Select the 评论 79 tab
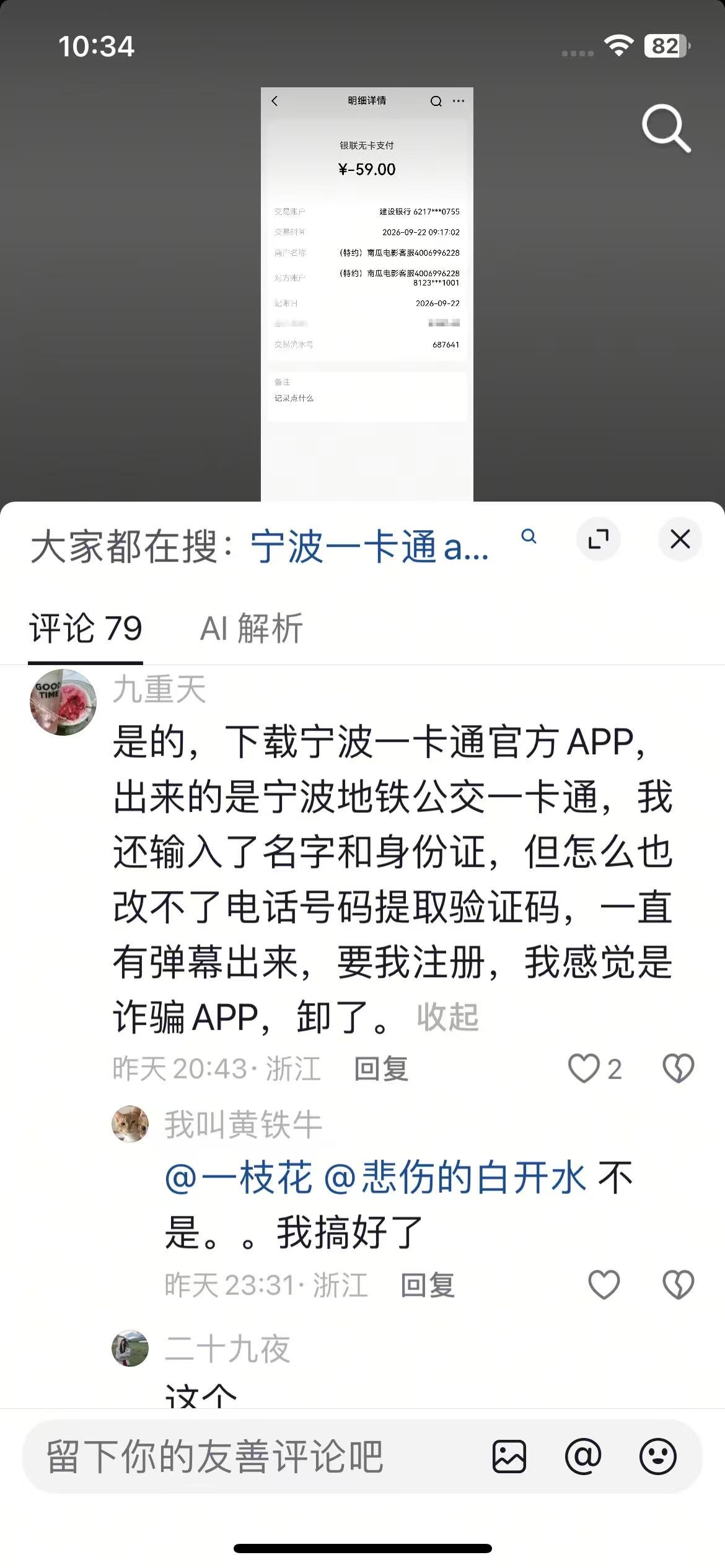The height and width of the screenshot is (1568, 725). [86, 628]
